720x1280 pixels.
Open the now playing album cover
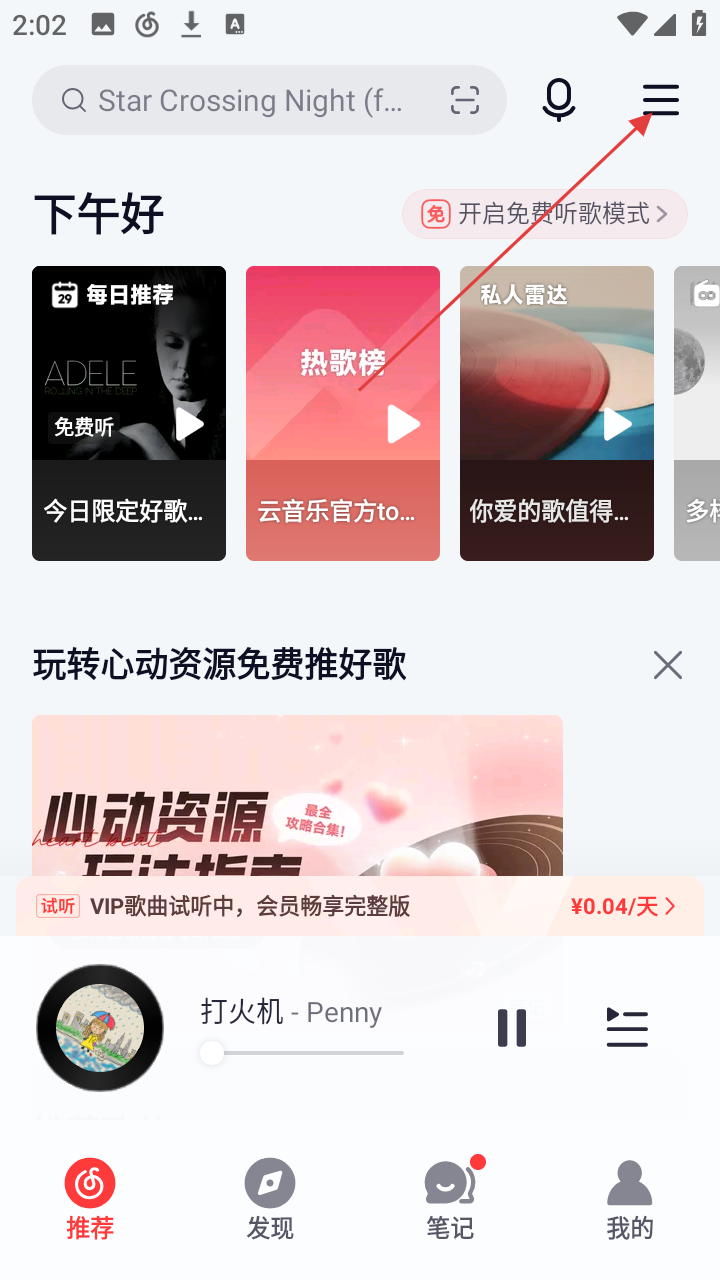[x=100, y=1028]
